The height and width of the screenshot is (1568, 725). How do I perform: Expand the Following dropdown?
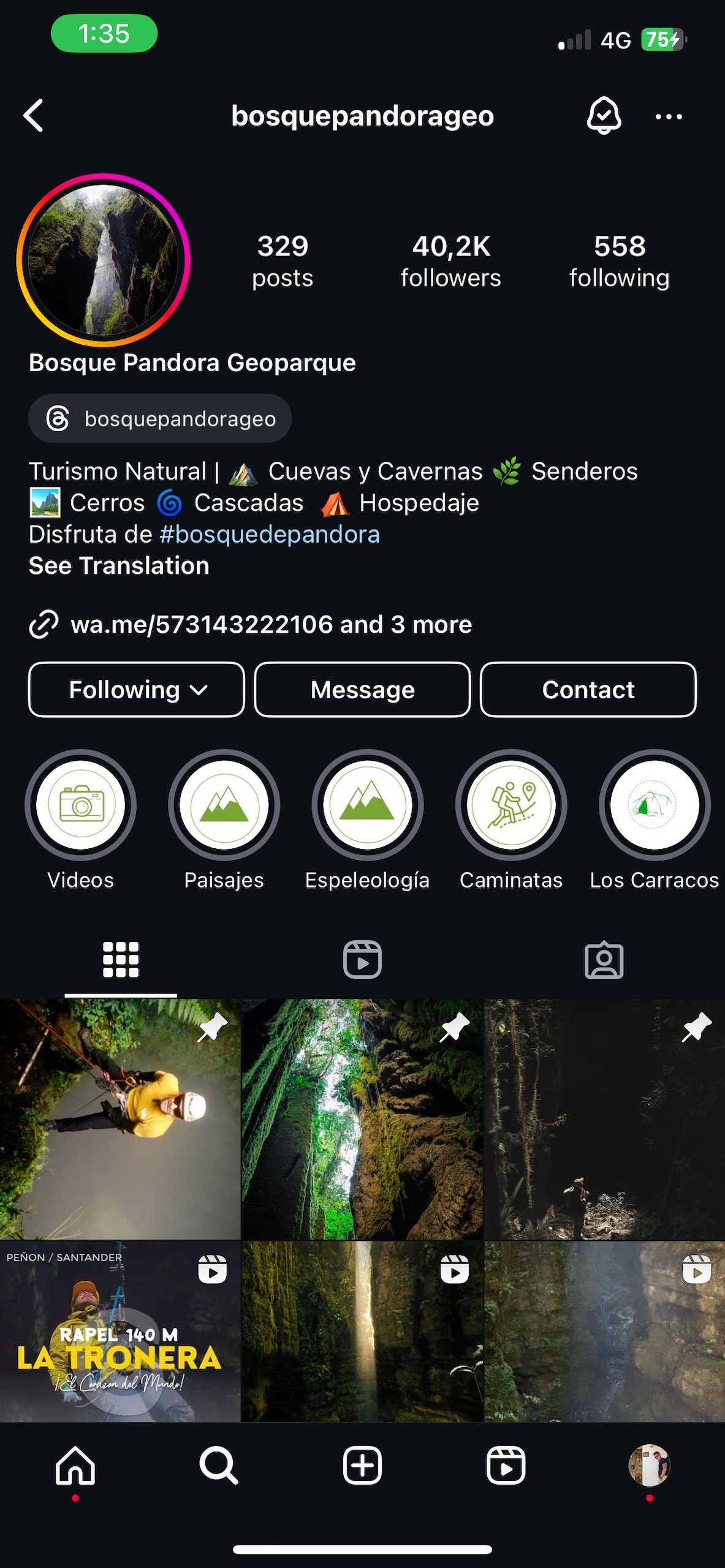(137, 690)
